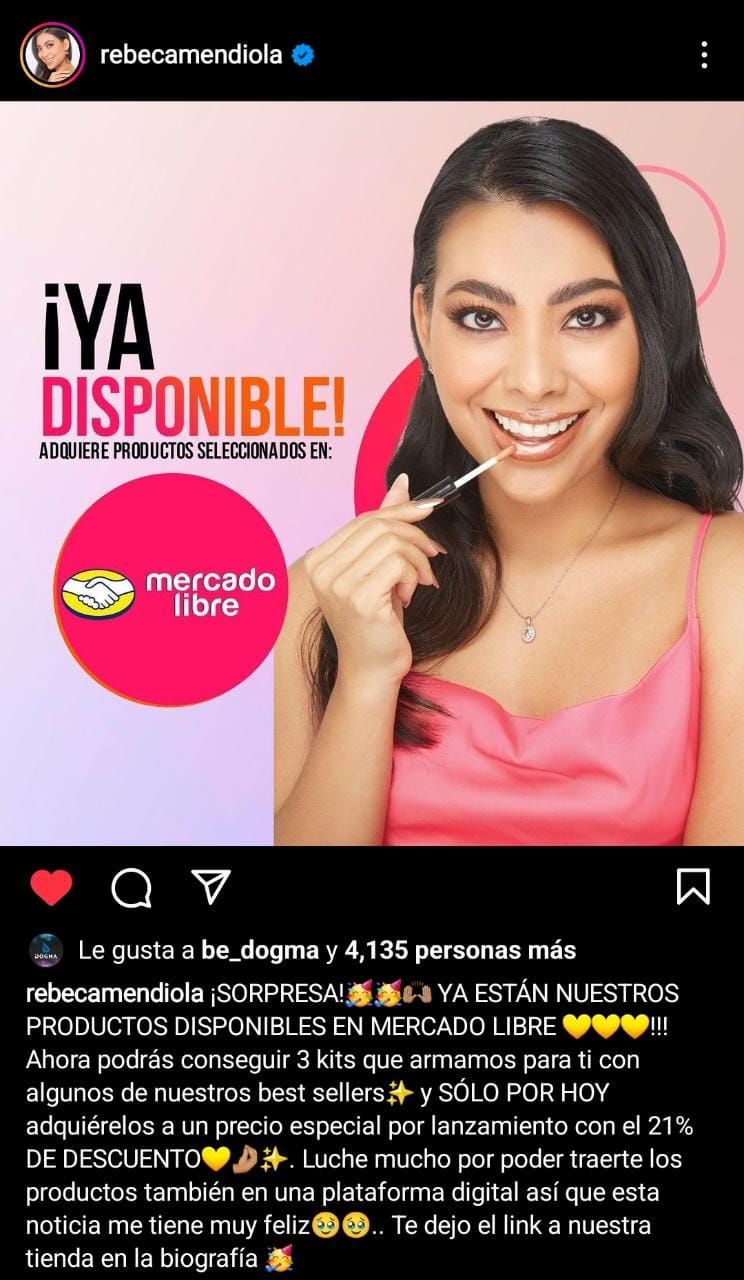Viewport: 744px width, 1280px height.
Task: Open the three-dot overflow menu
Action: (x=704, y=55)
